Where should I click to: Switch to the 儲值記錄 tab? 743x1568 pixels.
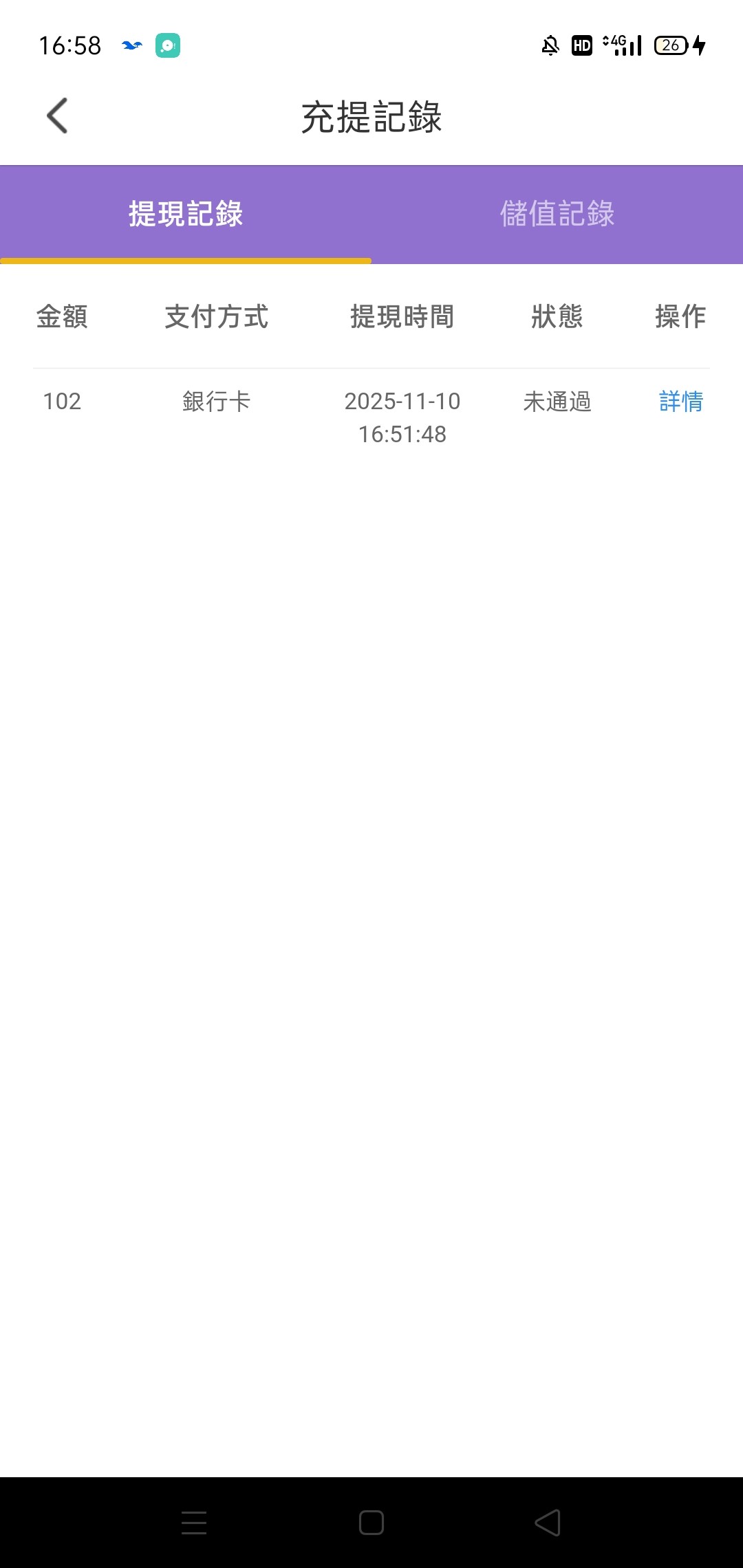tap(559, 213)
